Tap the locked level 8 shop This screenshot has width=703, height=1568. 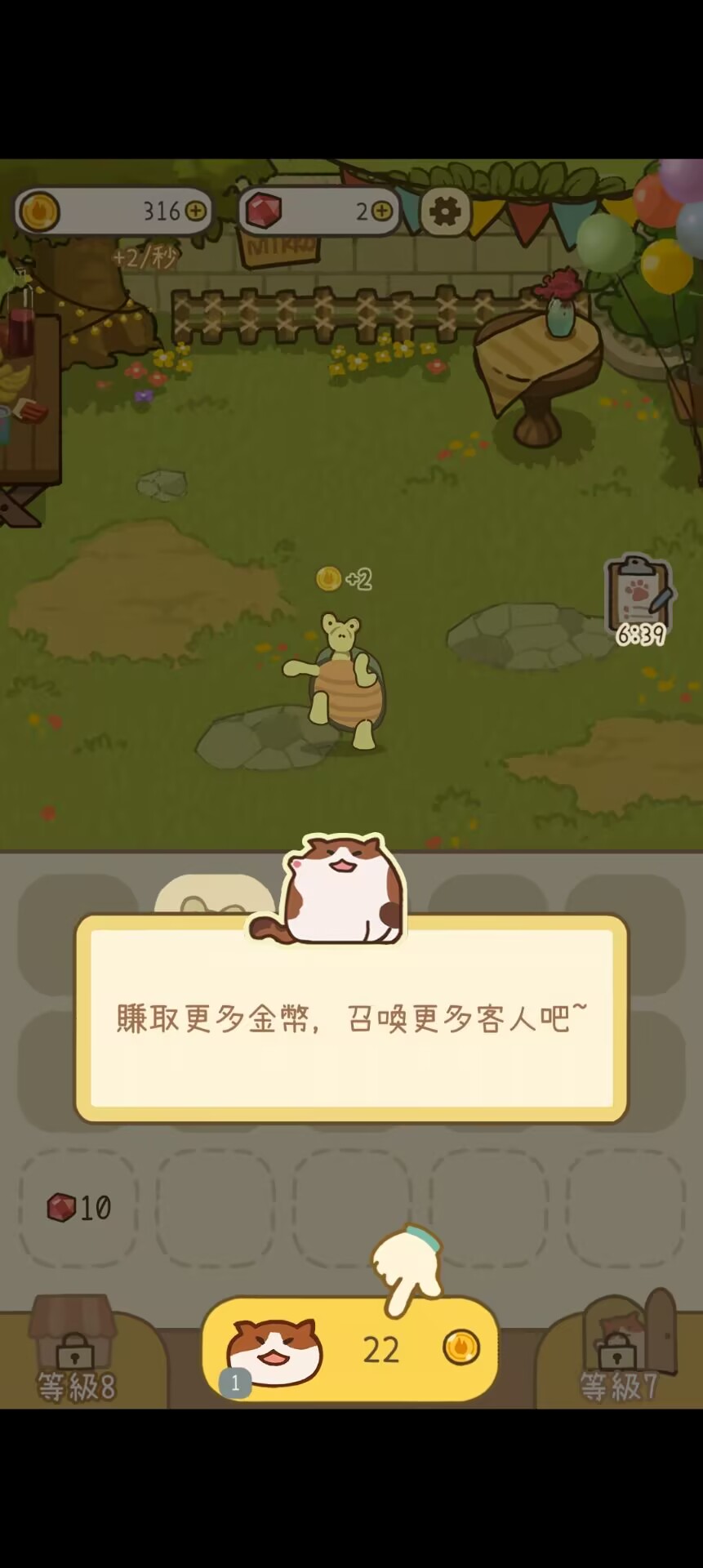click(75, 1348)
